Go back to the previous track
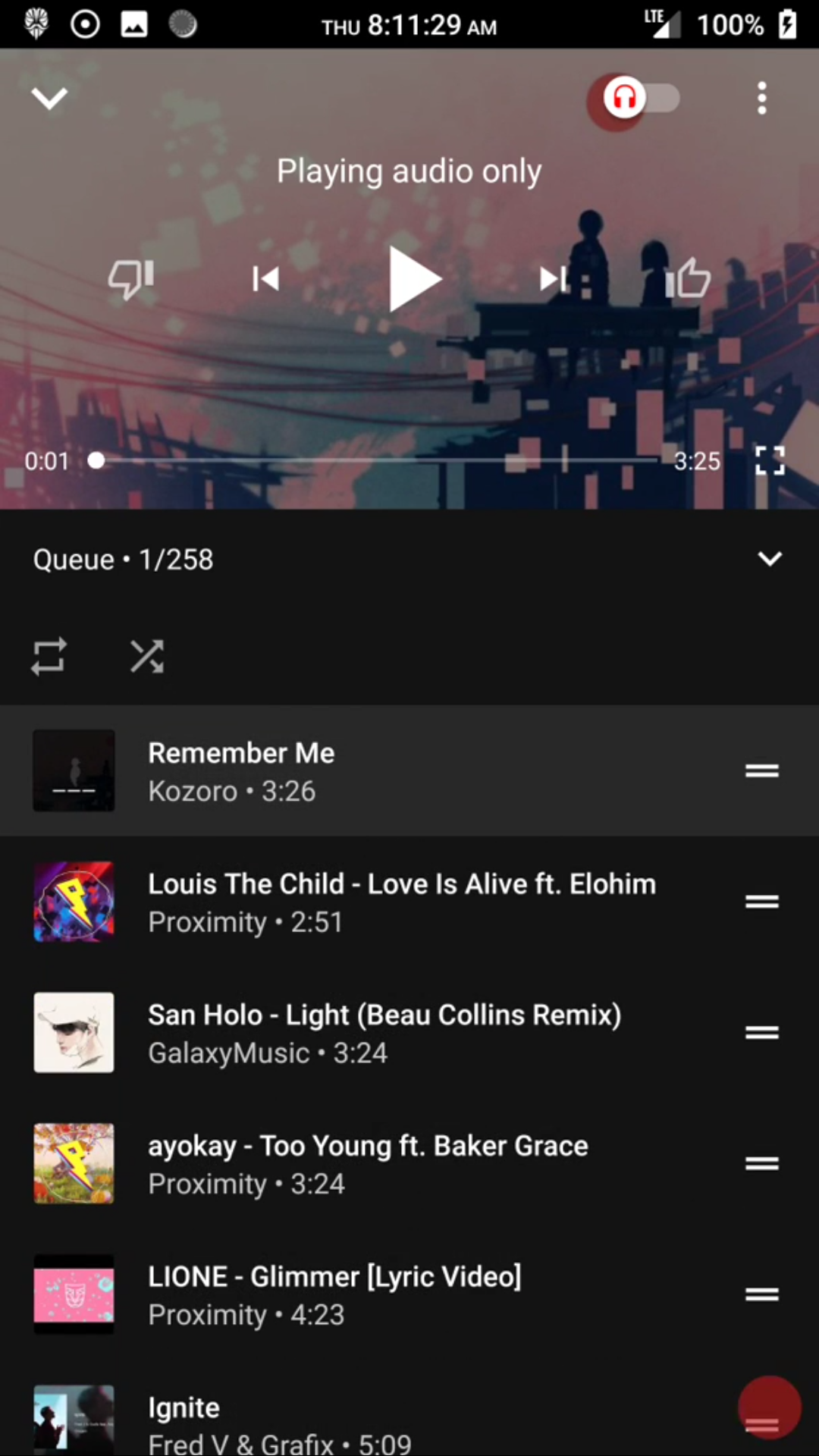 point(266,279)
